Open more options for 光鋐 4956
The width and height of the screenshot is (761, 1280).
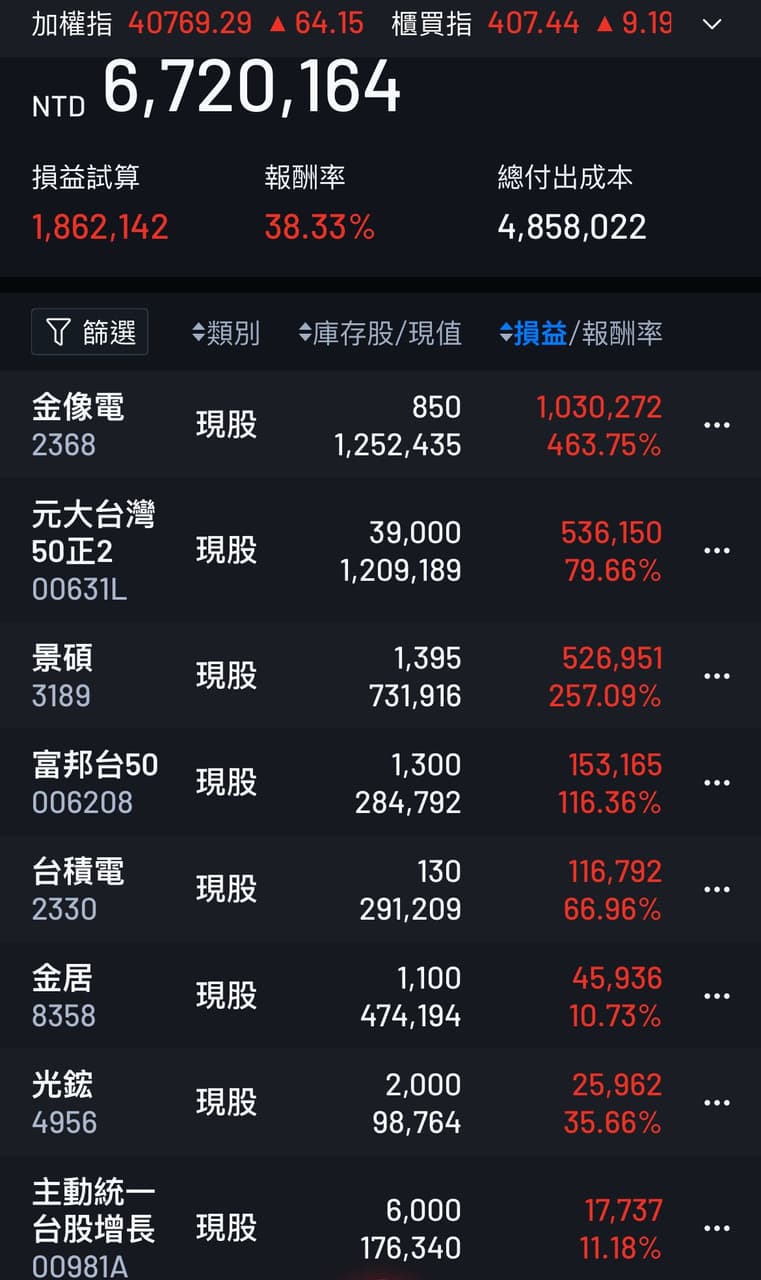tap(717, 1103)
